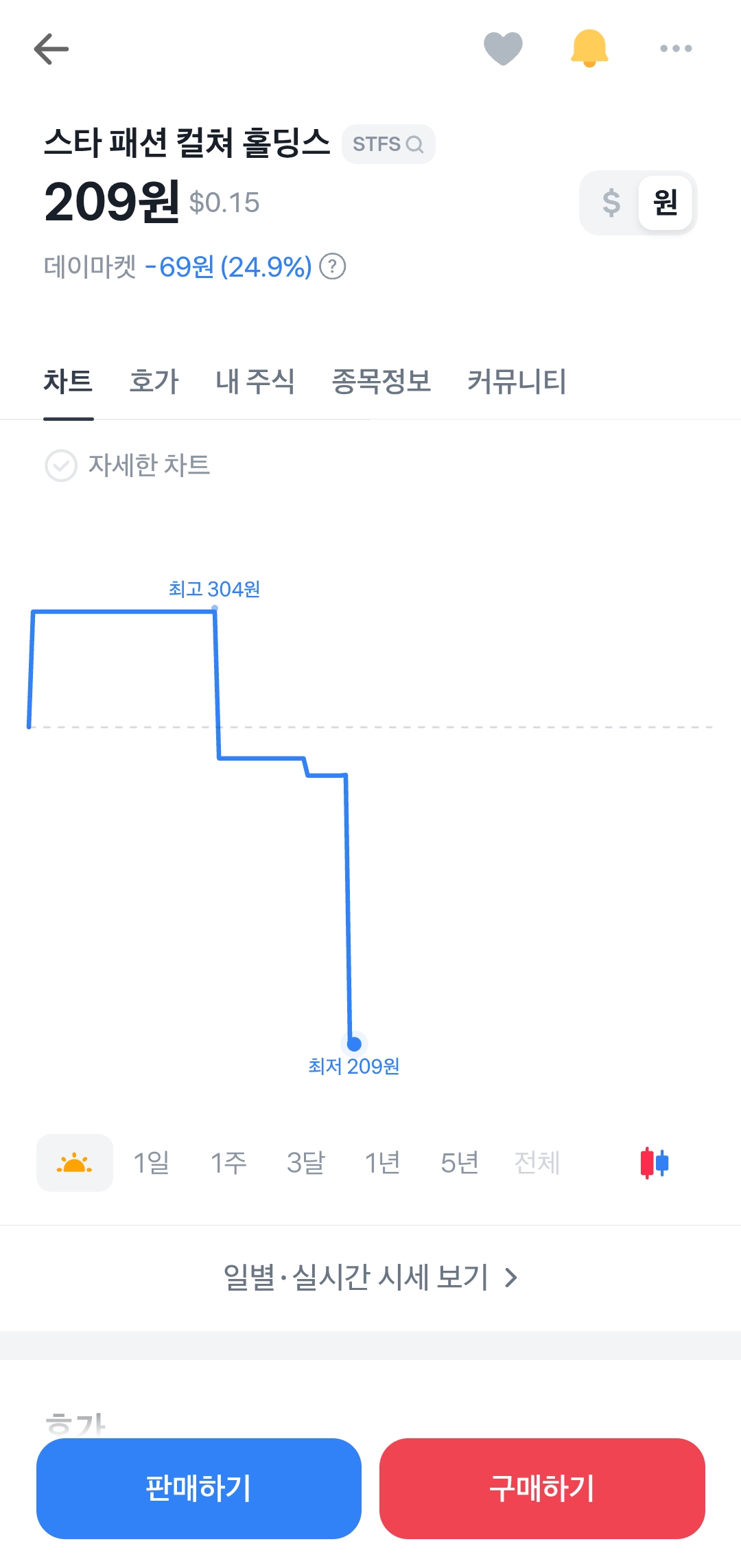Open 일별·실시간 시세 보기
Viewport: 741px width, 1568px height.
(x=370, y=1278)
